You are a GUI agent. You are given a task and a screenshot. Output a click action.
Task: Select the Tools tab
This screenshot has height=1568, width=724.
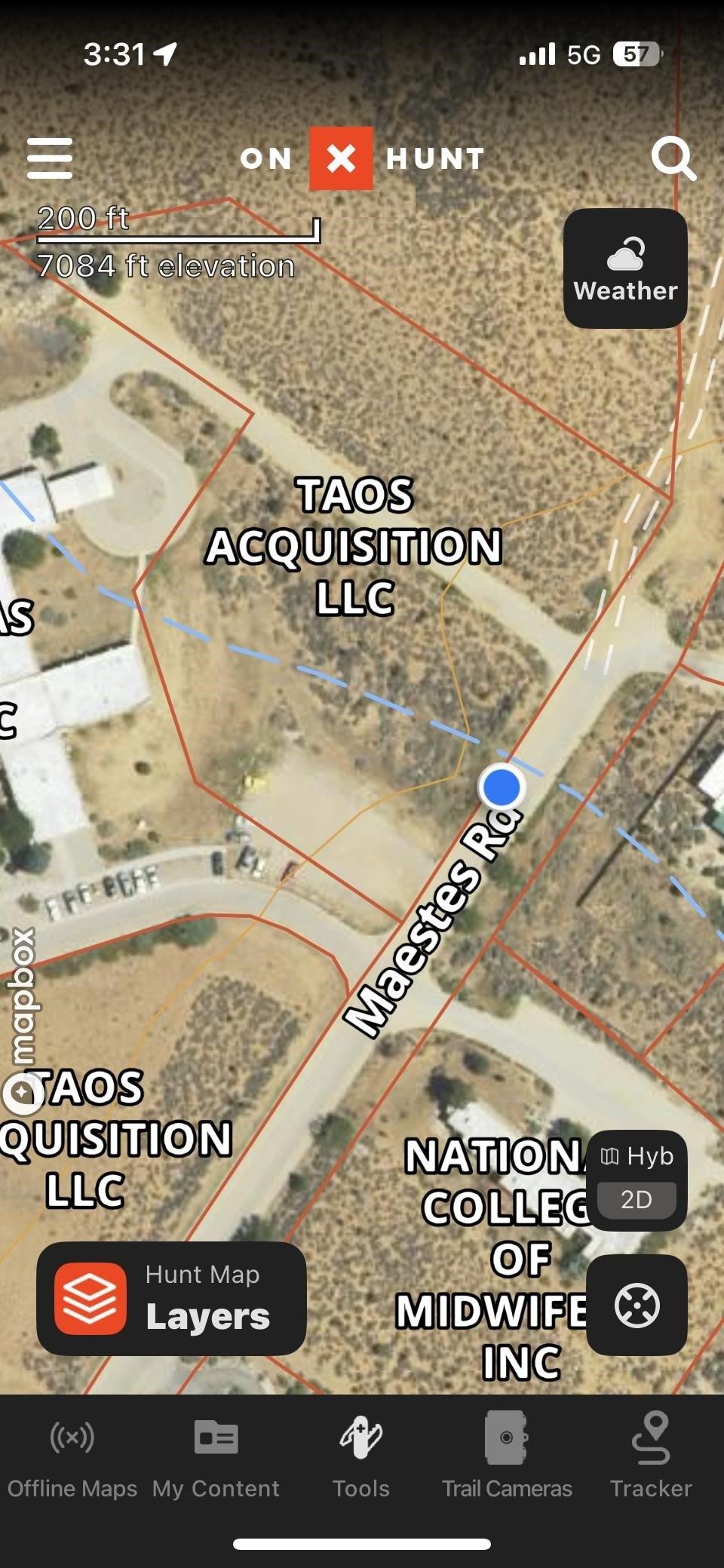[x=361, y=1457]
